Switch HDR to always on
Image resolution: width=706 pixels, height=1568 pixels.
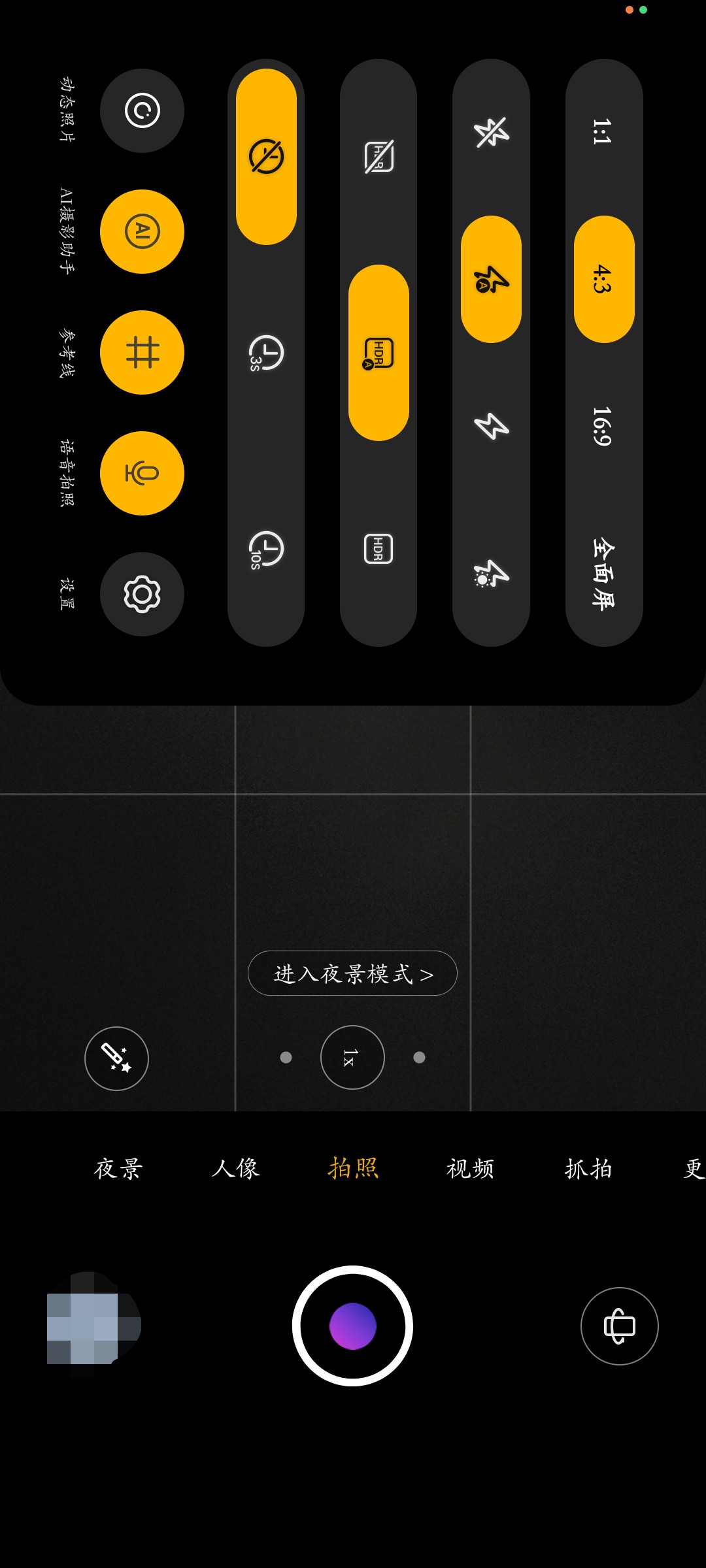point(378,549)
